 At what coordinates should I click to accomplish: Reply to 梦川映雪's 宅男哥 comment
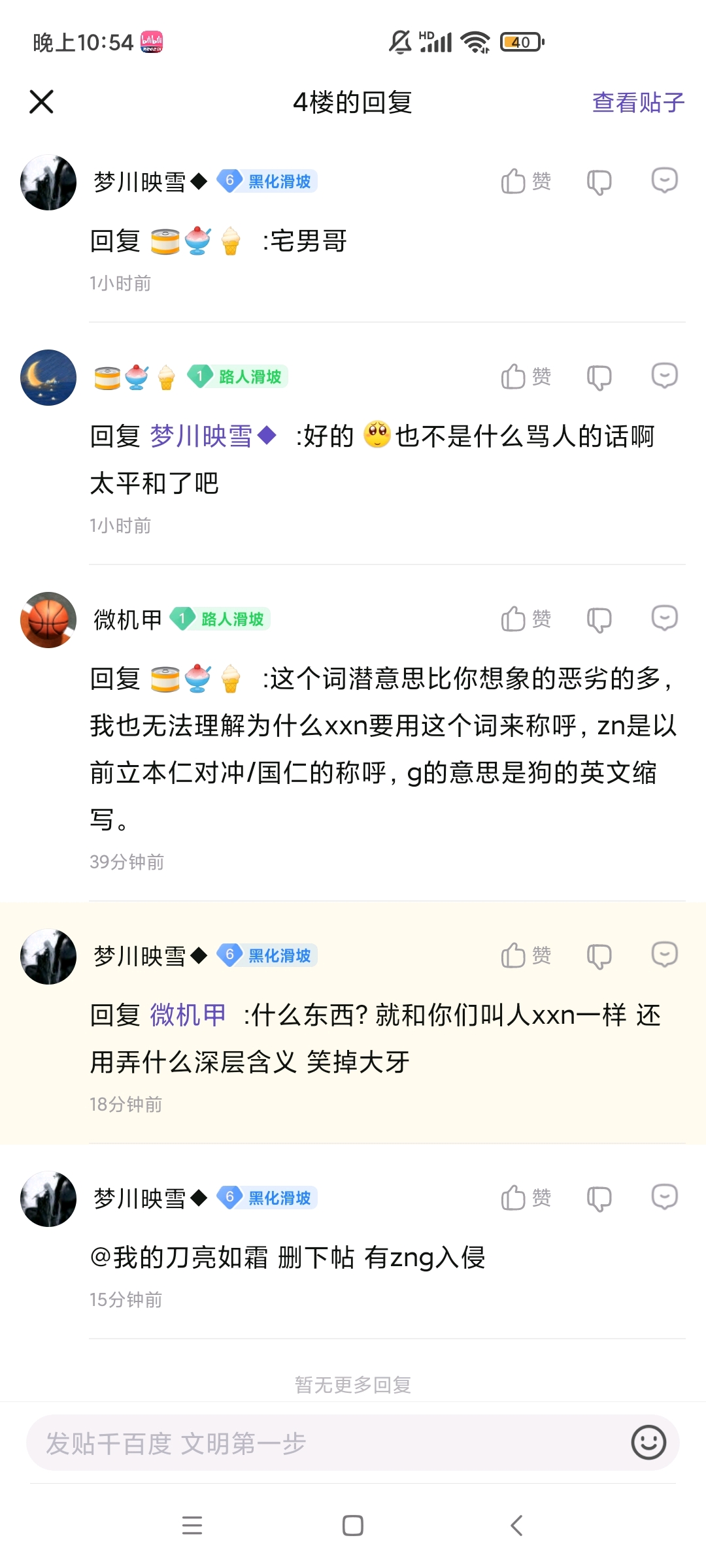pos(664,180)
